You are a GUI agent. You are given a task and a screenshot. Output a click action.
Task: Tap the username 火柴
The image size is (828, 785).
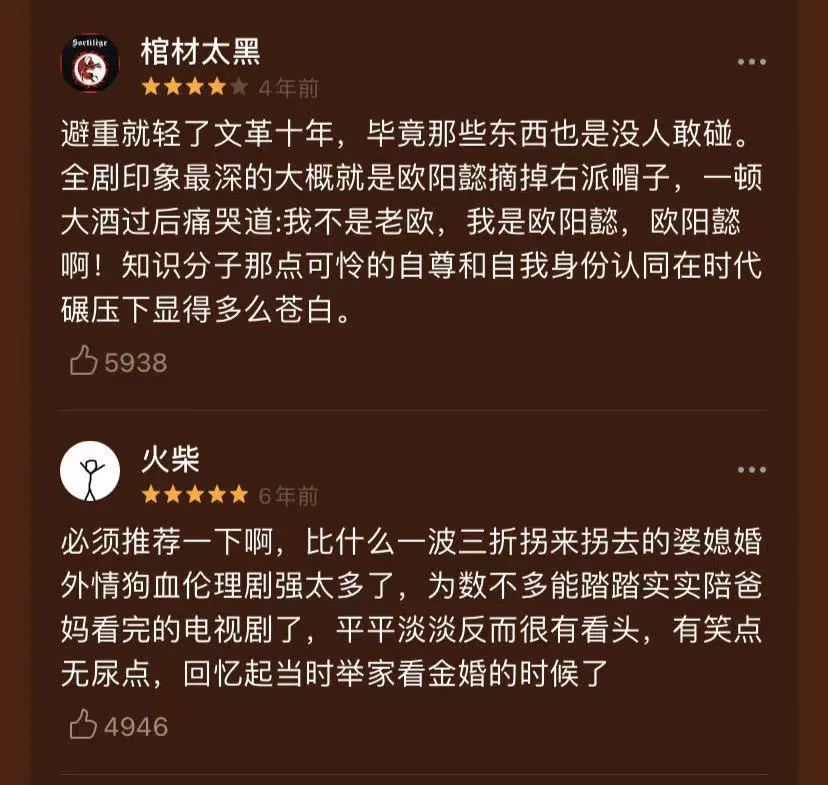point(170,459)
